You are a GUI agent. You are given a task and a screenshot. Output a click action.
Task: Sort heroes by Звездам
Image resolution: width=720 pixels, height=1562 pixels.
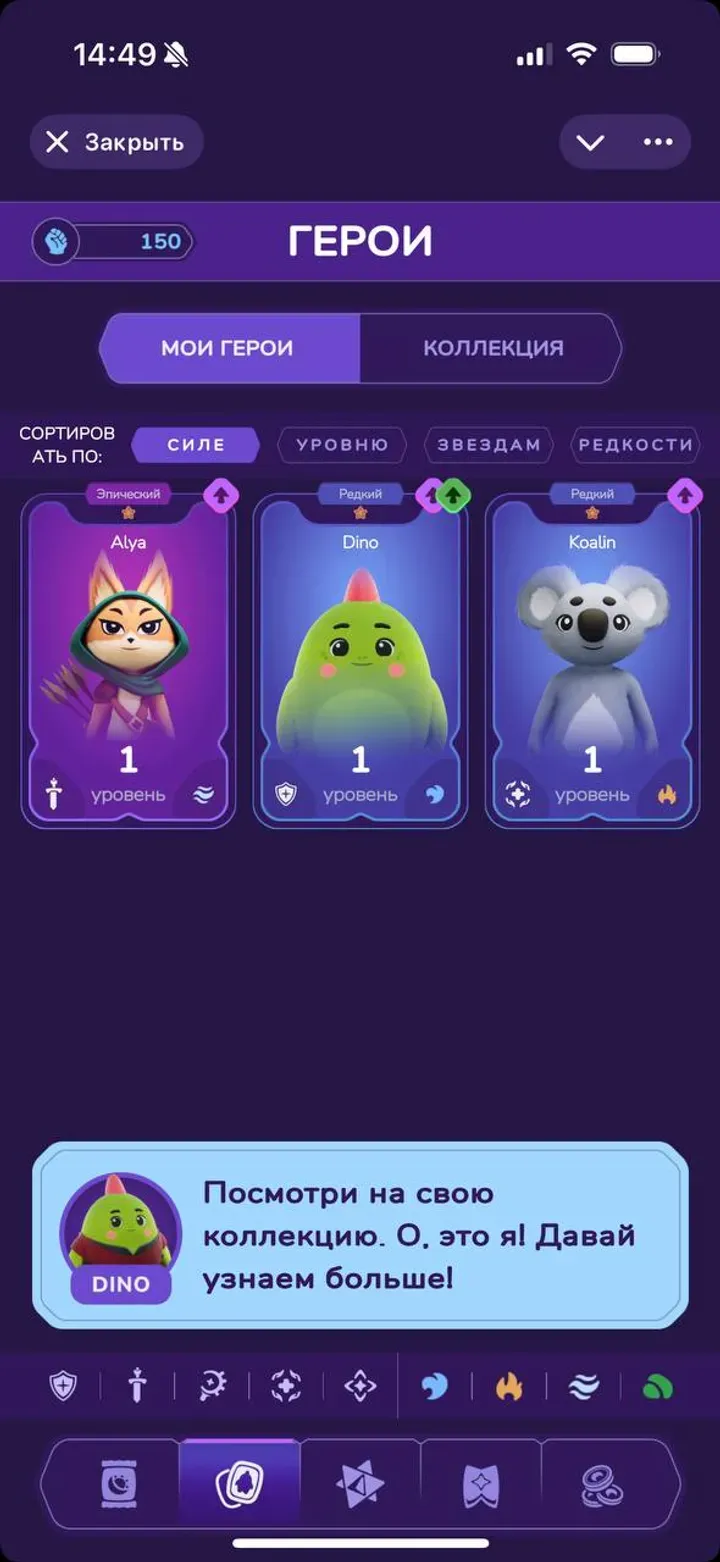pyautogui.click(x=489, y=445)
